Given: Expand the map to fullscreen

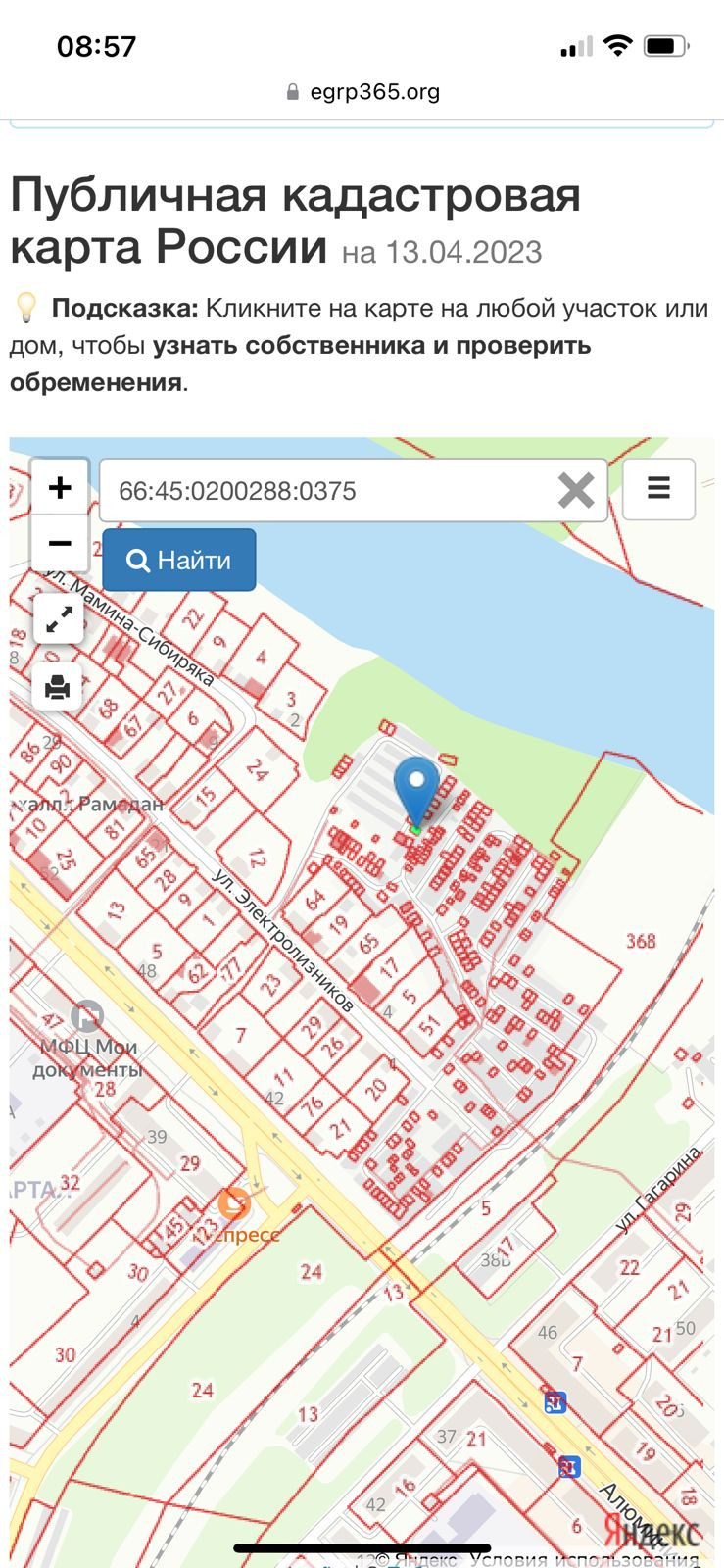Looking at the screenshot, I should (59, 619).
